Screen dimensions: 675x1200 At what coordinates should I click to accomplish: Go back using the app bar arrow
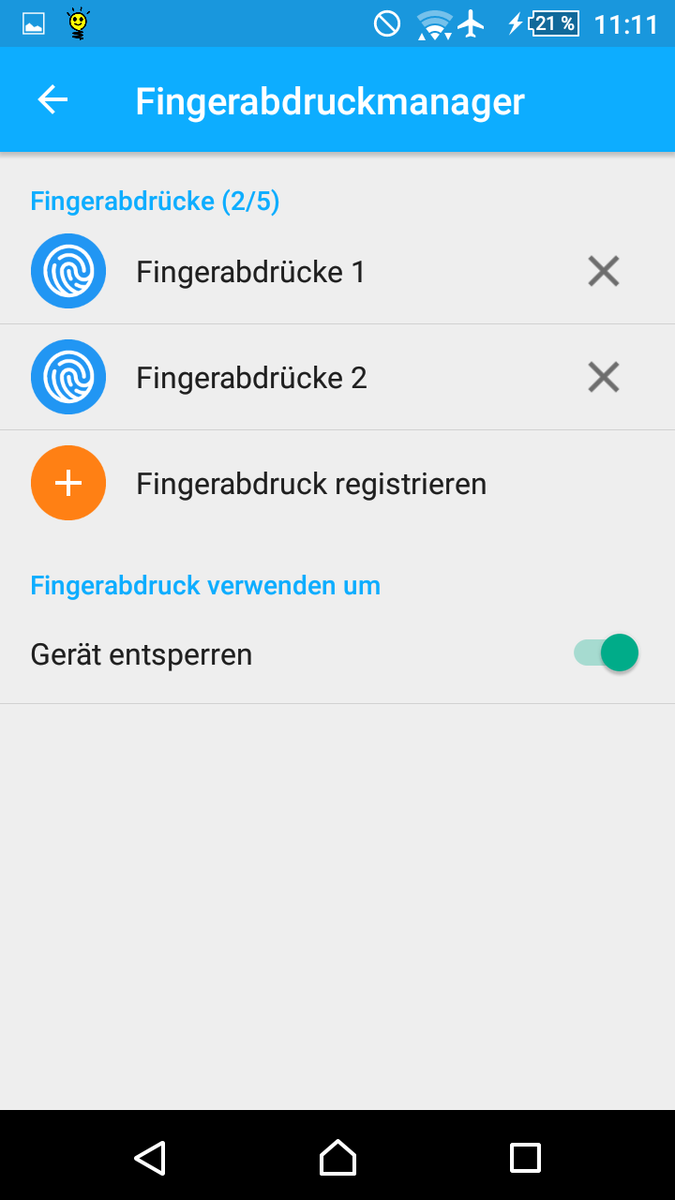pyautogui.click(x=53, y=100)
